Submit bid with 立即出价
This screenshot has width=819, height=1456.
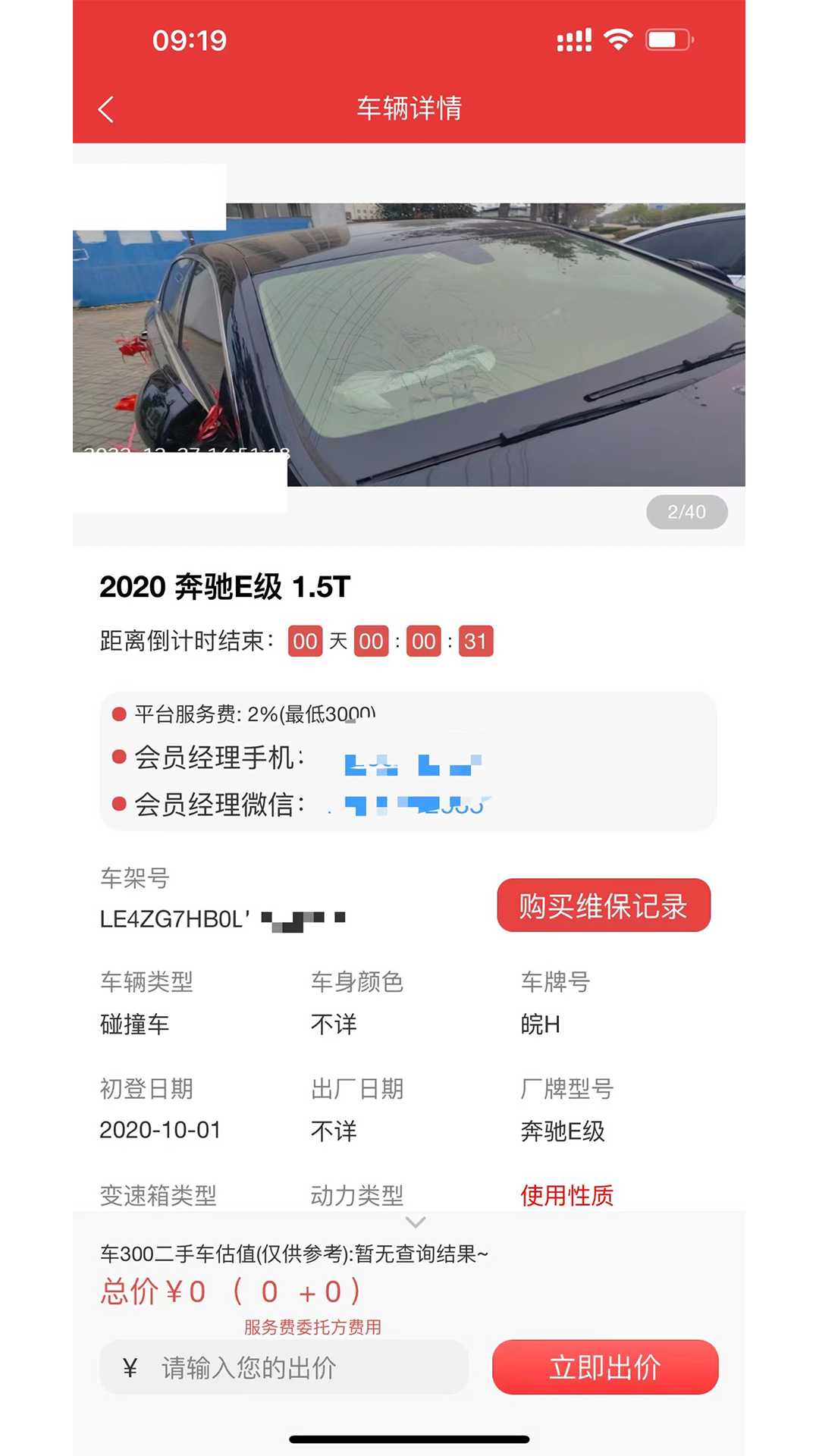coord(604,1367)
